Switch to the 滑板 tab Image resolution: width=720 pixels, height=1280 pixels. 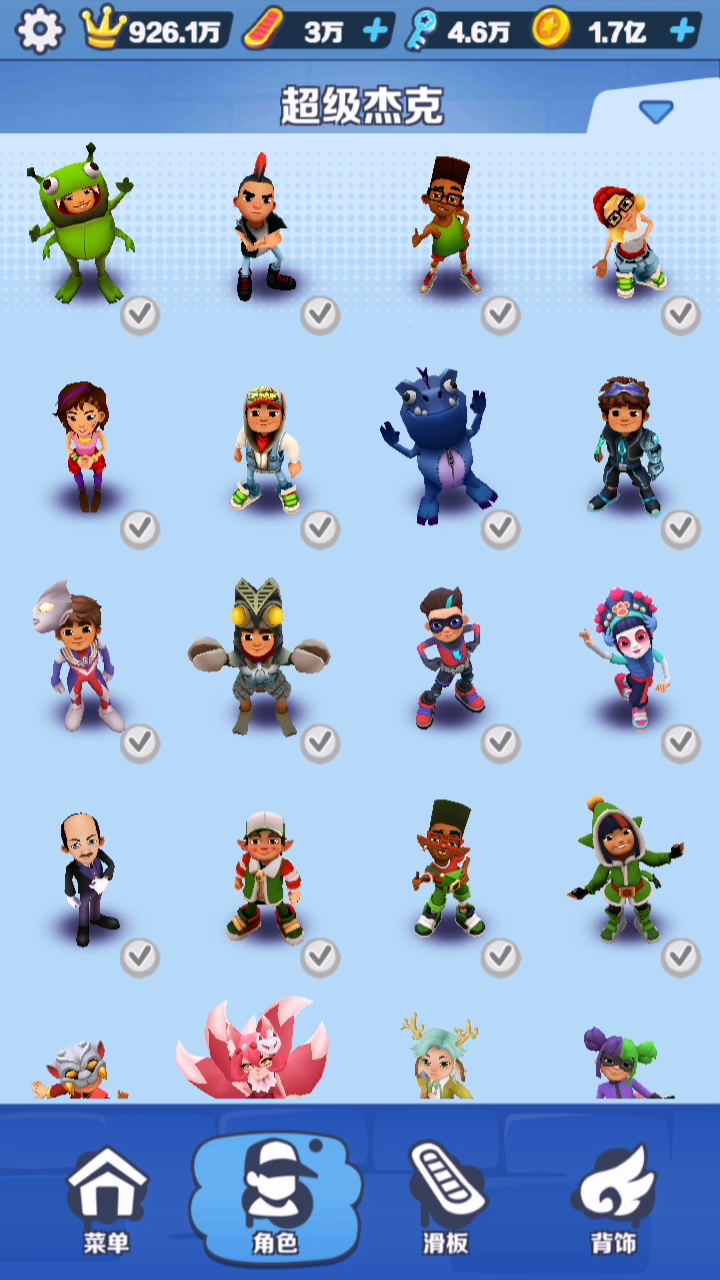coord(445,1200)
